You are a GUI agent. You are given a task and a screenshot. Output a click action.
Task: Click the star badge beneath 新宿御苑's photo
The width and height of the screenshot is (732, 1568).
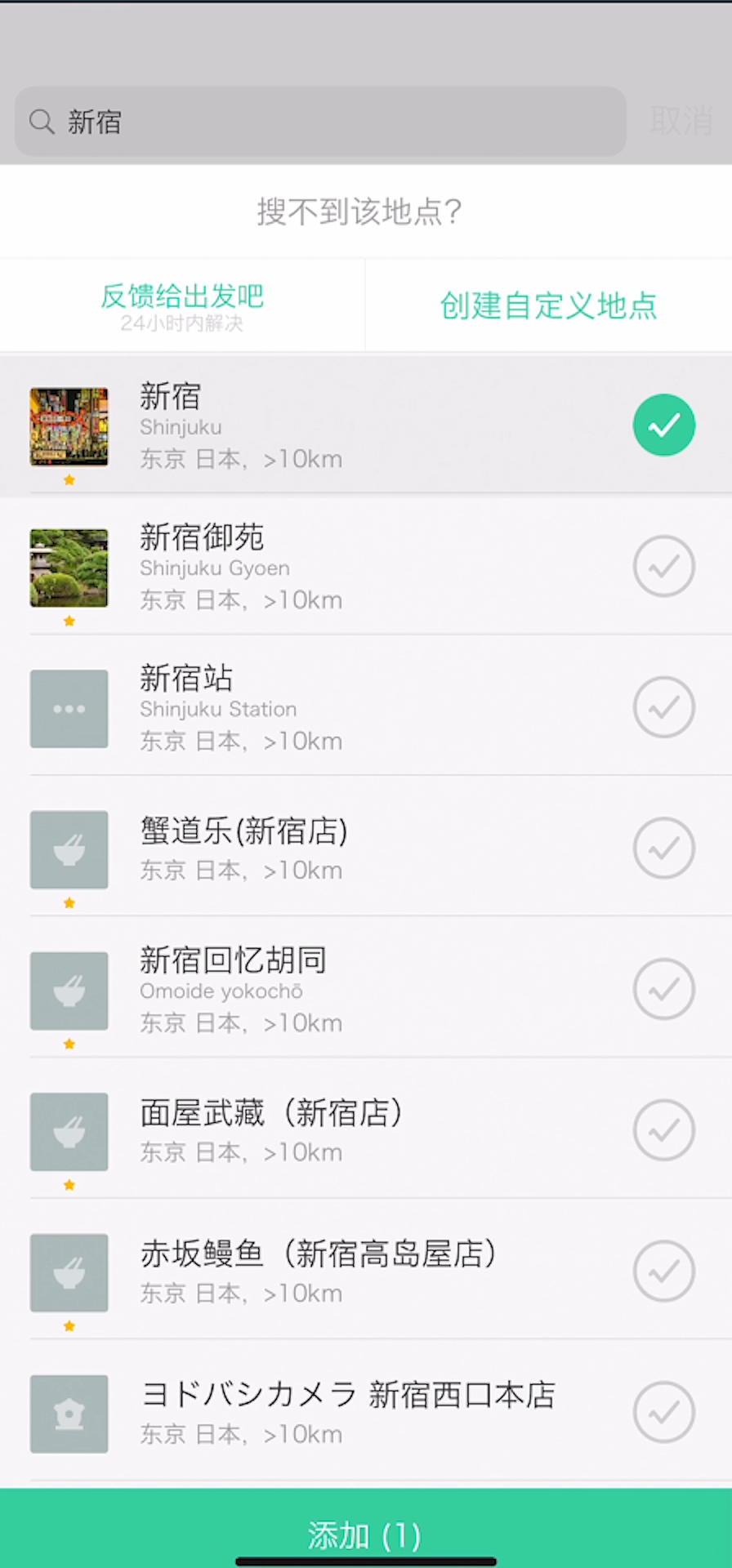(x=69, y=621)
